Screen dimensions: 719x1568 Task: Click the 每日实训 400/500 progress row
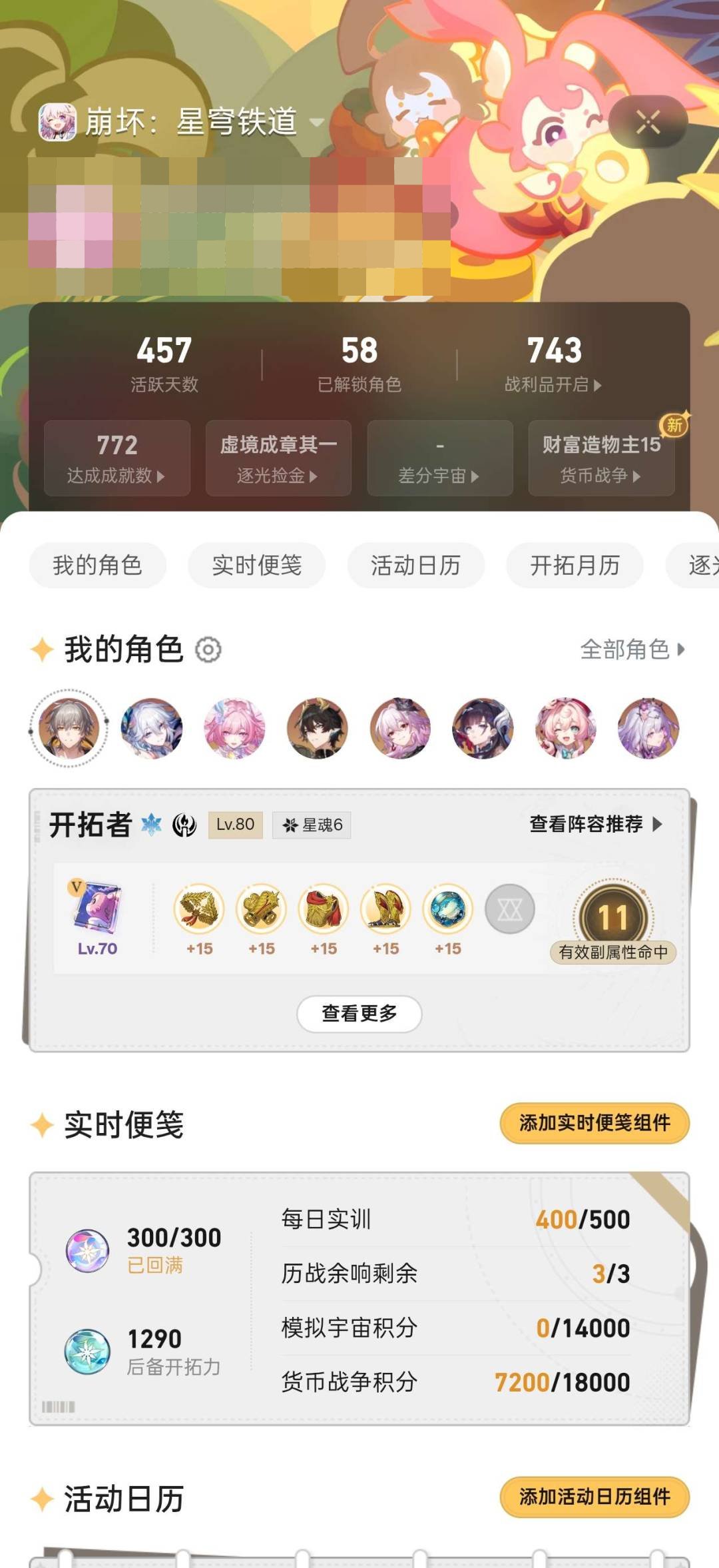pyautogui.click(x=453, y=1218)
